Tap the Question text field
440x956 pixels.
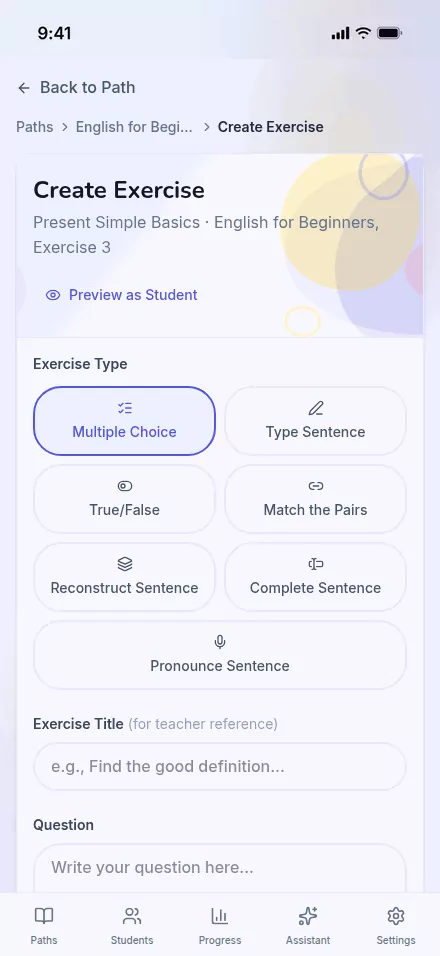[220, 868]
